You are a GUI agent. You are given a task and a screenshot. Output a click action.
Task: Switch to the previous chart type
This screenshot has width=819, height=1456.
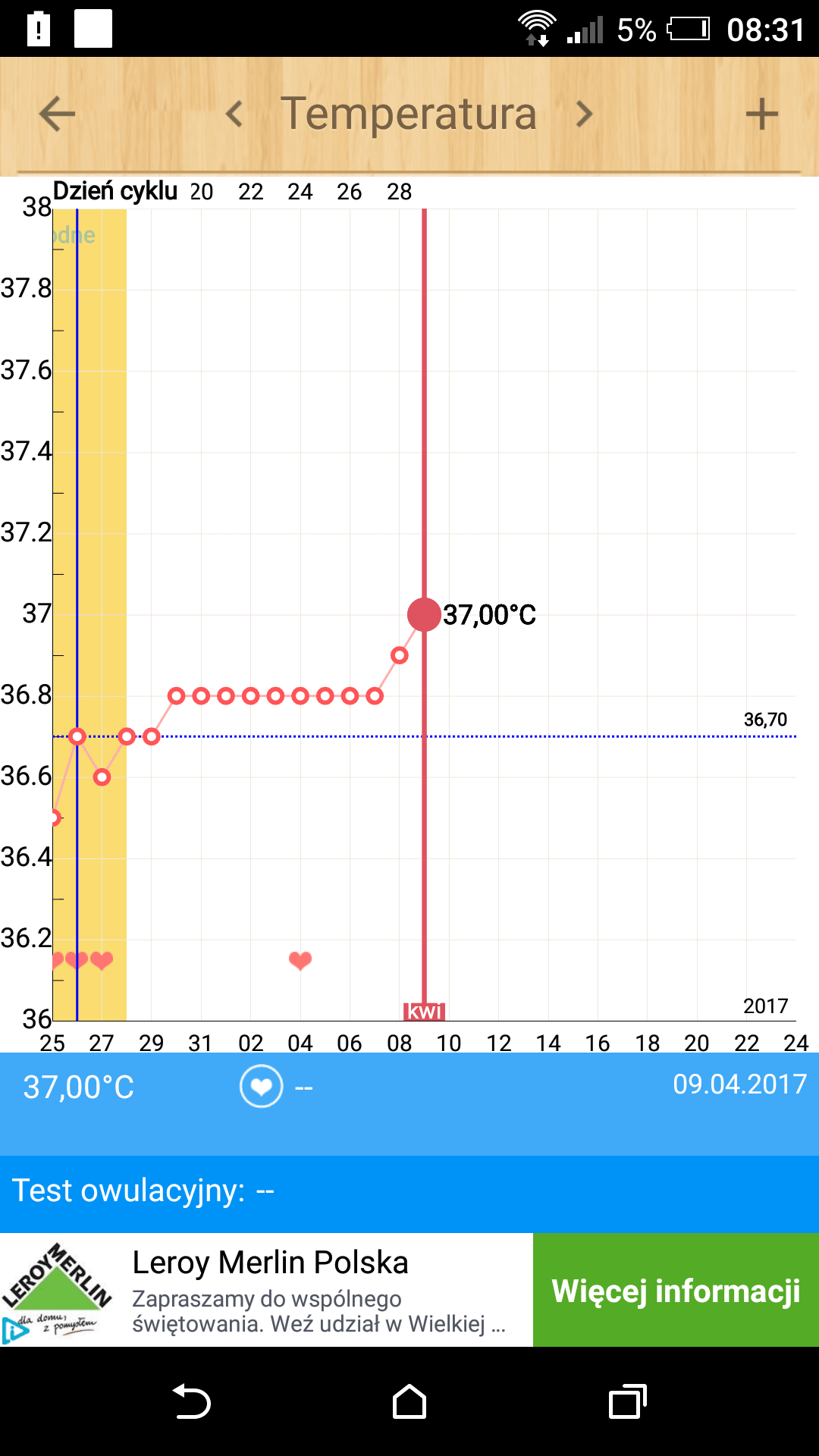coord(234,115)
